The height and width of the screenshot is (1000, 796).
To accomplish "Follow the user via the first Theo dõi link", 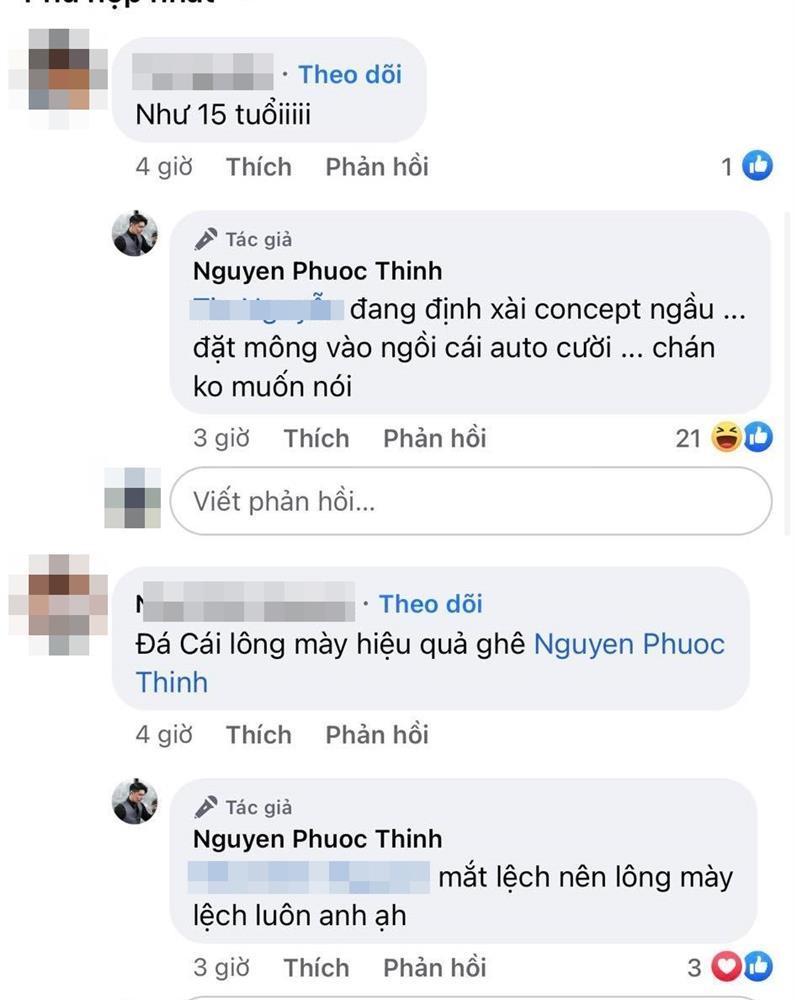I will [x=349, y=74].
